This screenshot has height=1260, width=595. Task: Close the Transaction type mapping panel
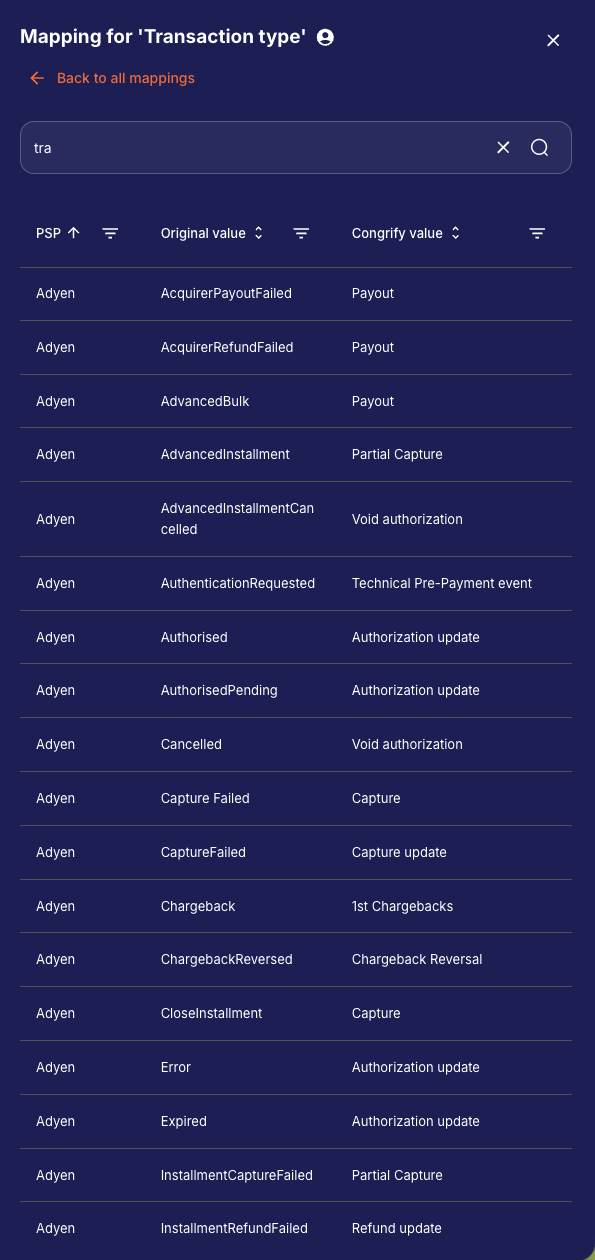[553, 40]
